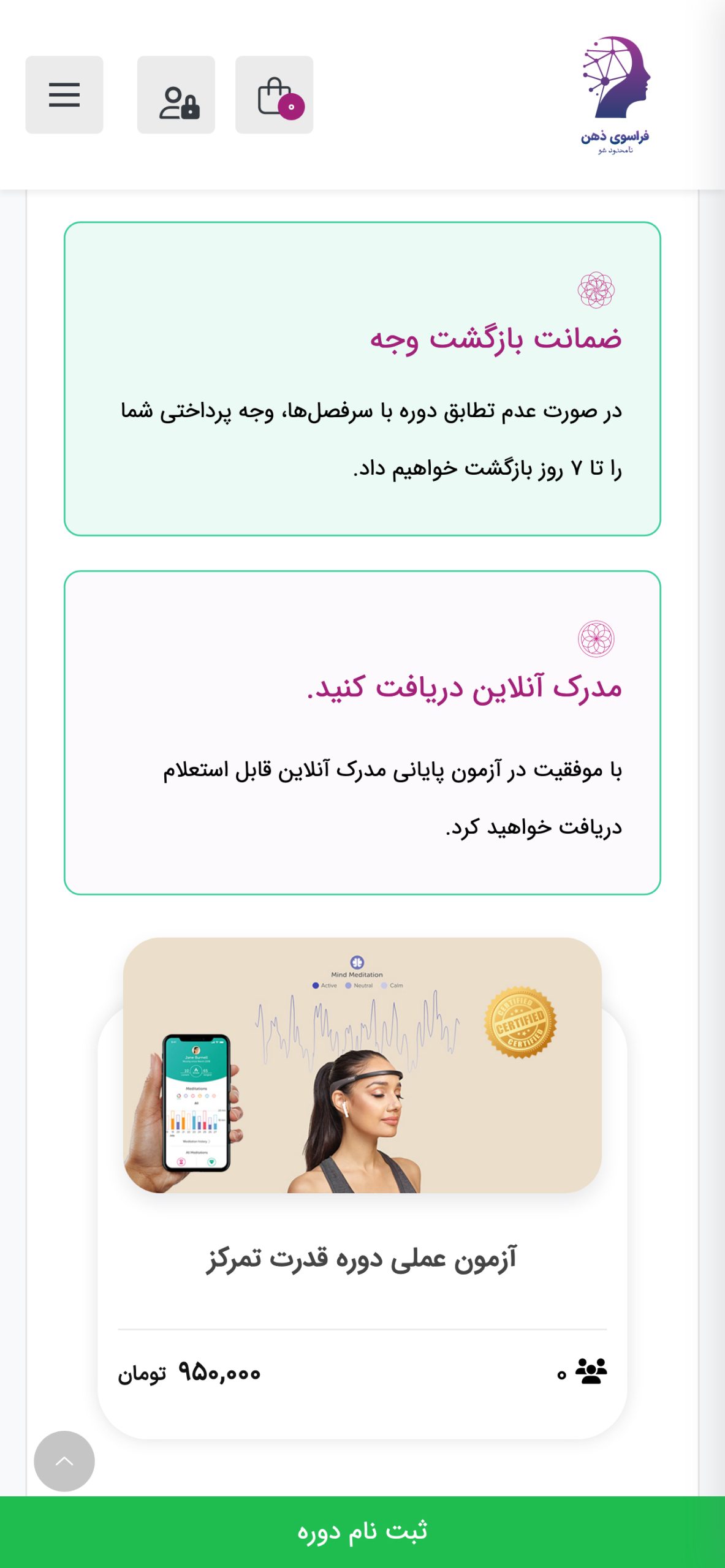Open the hamburger menu
Viewport: 725px width, 1568px height.
[x=64, y=95]
